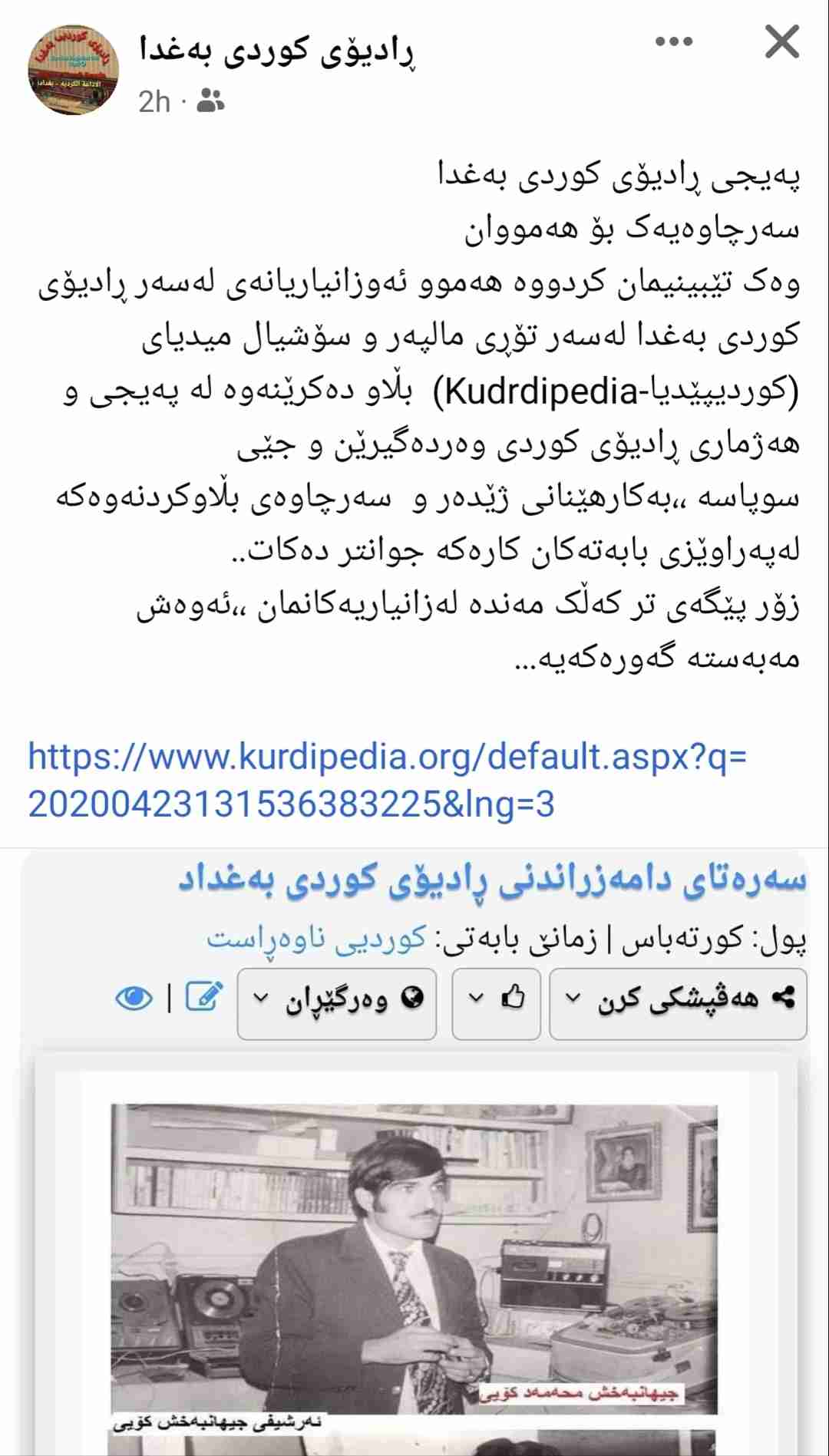Open the ڕادیۆی کوردی بەغدا profile picture
The width and height of the screenshot is (829, 1456).
74,70
